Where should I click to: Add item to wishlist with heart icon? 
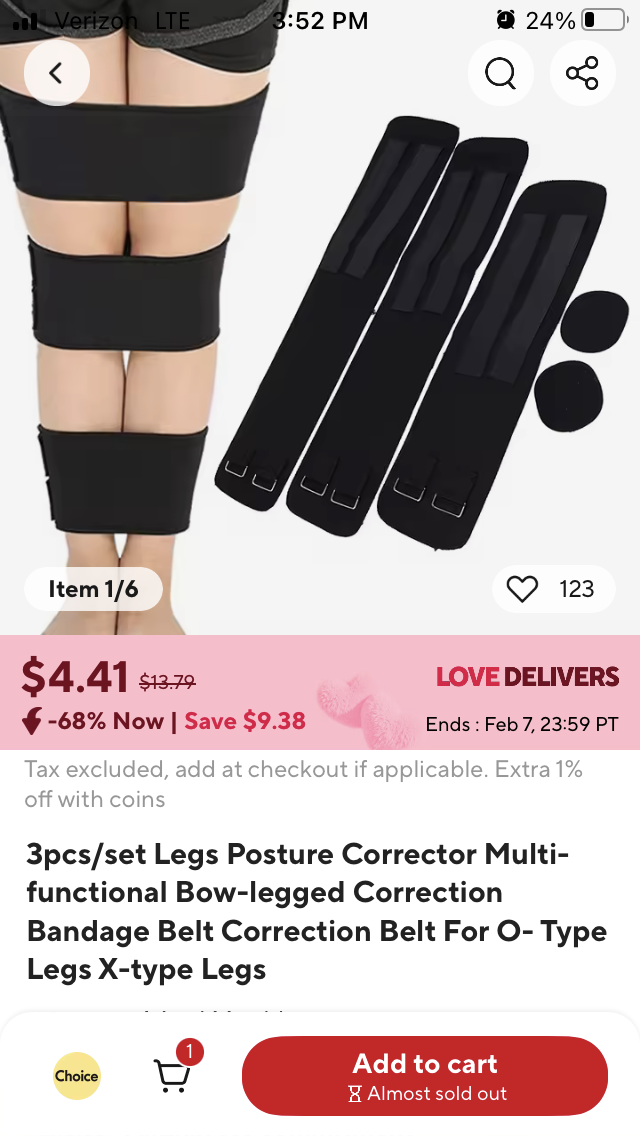(522, 589)
